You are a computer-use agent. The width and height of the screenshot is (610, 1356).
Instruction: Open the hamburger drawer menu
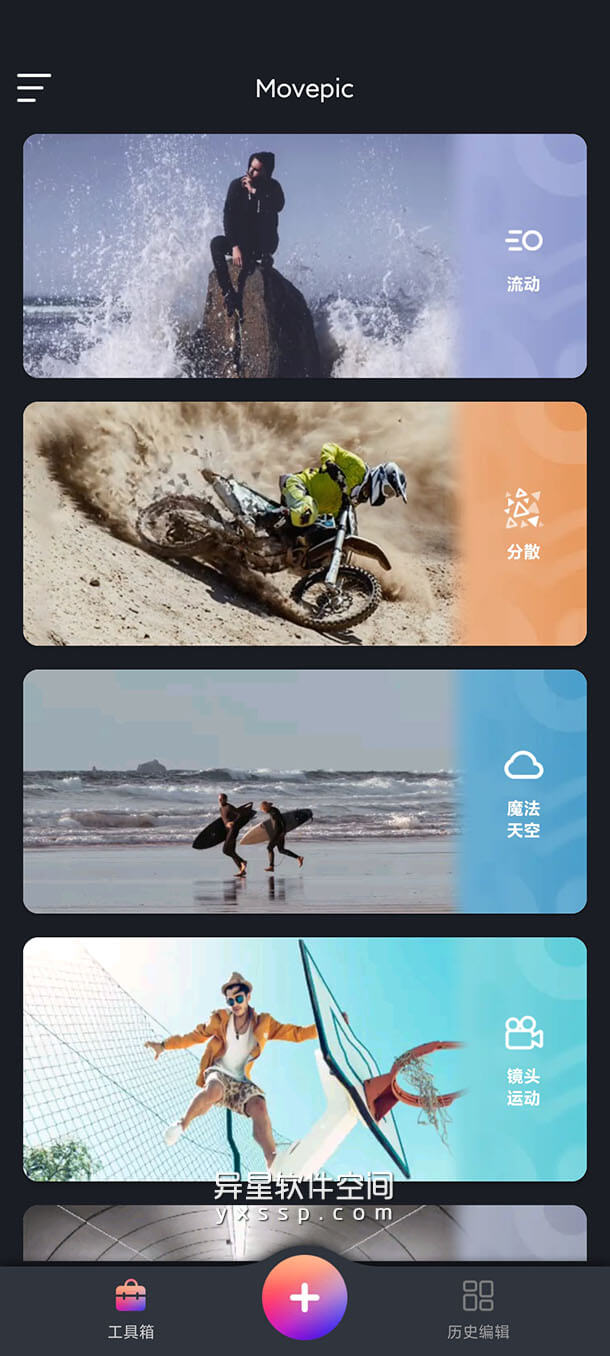click(33, 88)
